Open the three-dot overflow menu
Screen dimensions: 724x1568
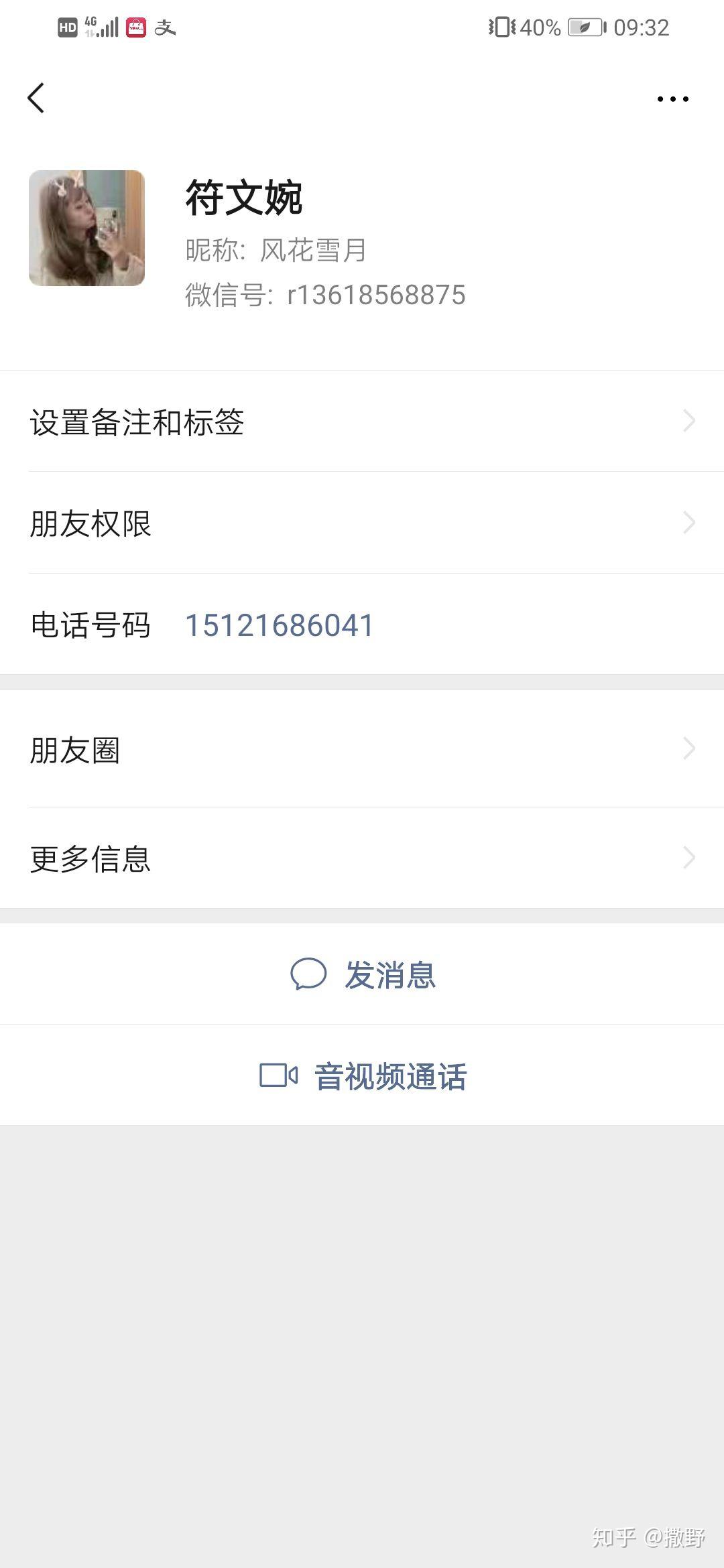click(672, 99)
